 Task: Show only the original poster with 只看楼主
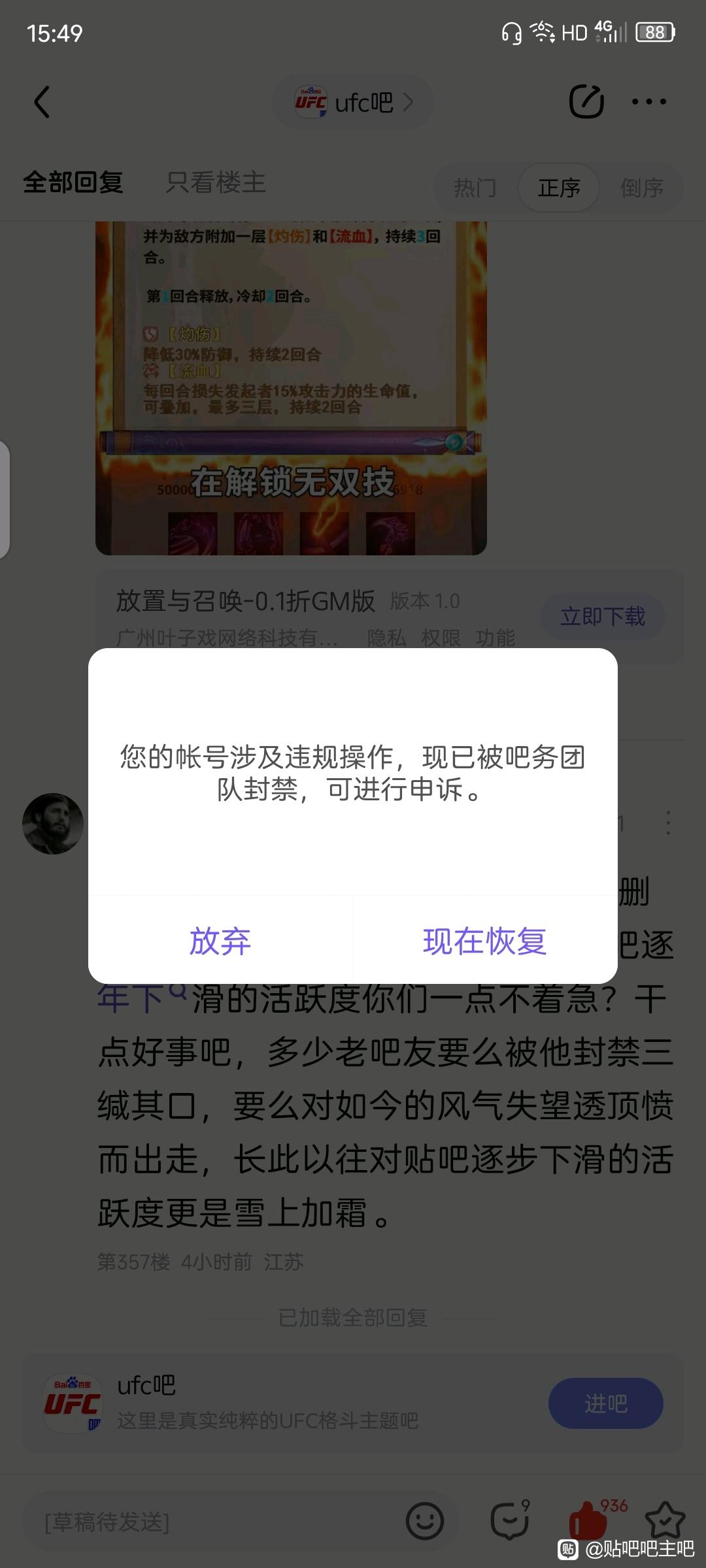tap(216, 182)
